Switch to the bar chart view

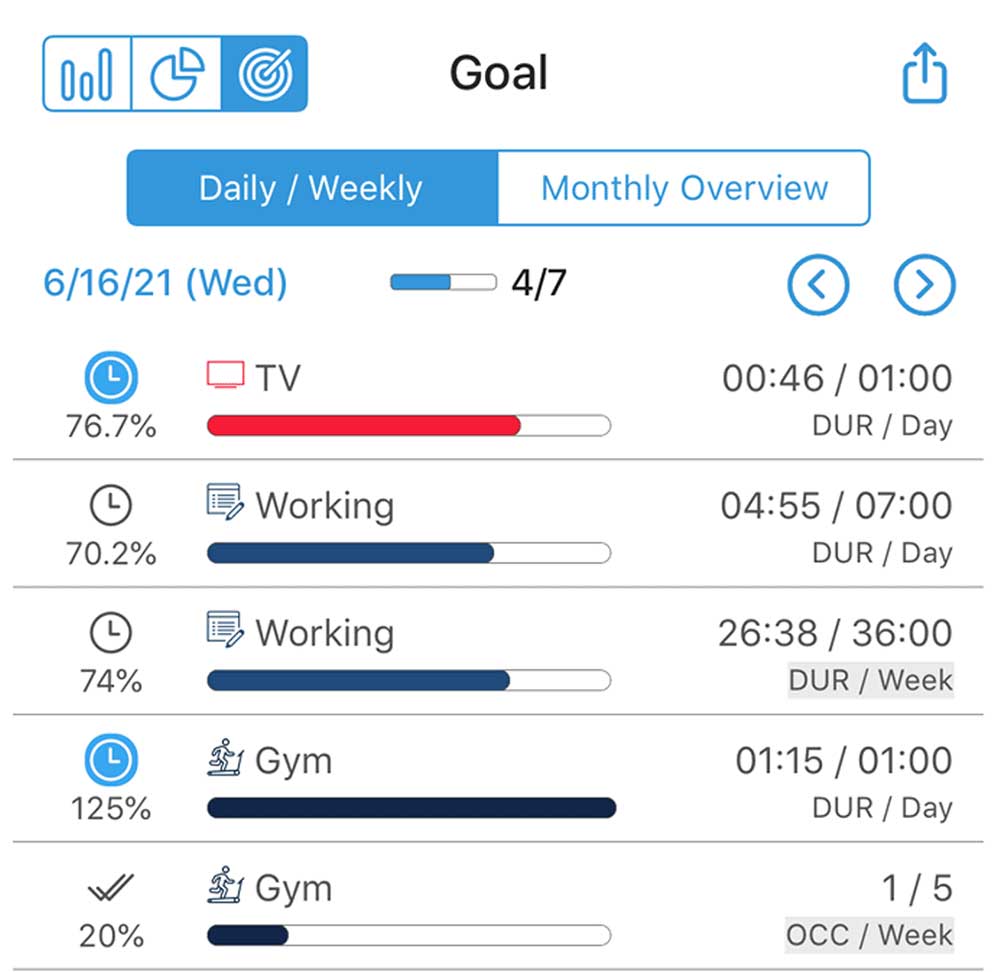click(87, 73)
